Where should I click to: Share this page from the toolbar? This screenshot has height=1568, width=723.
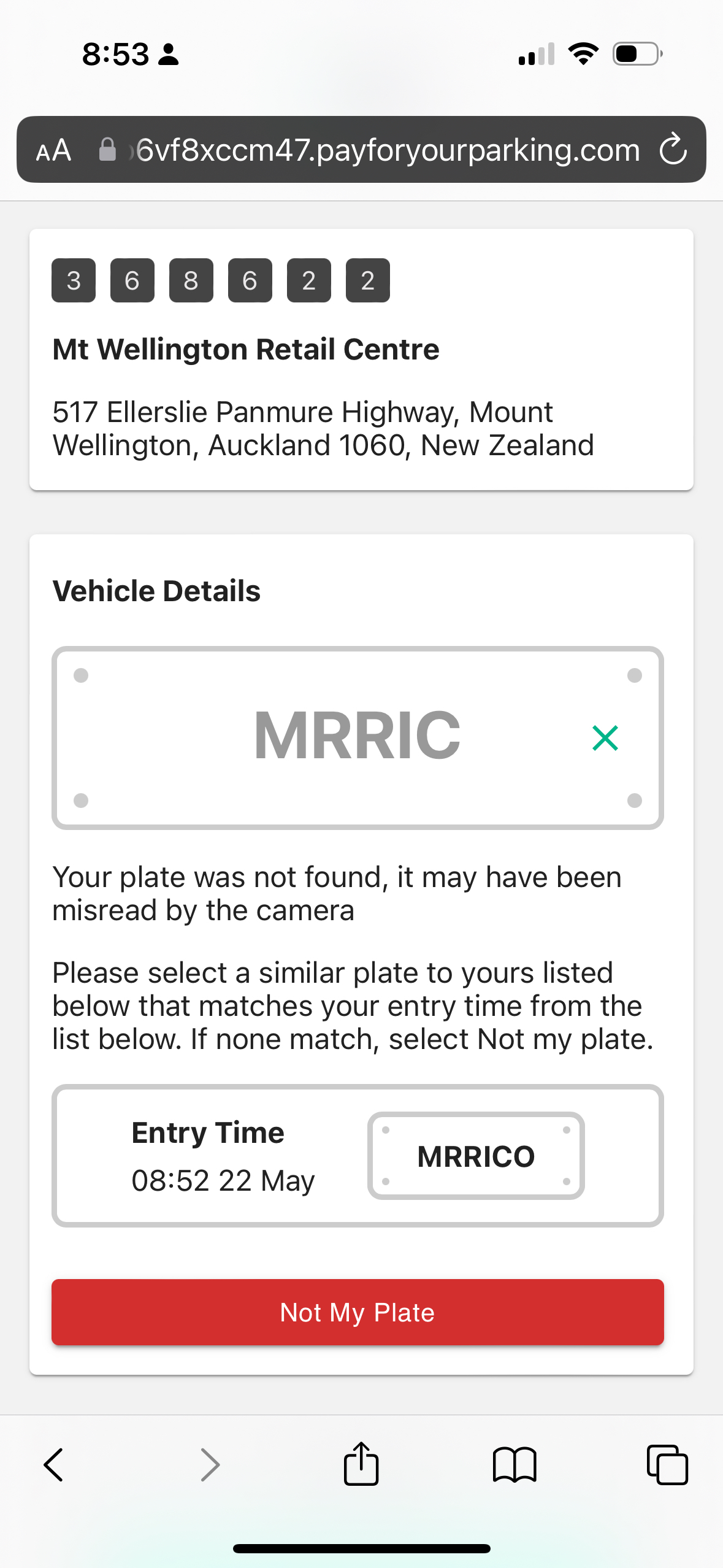pyautogui.click(x=361, y=1465)
